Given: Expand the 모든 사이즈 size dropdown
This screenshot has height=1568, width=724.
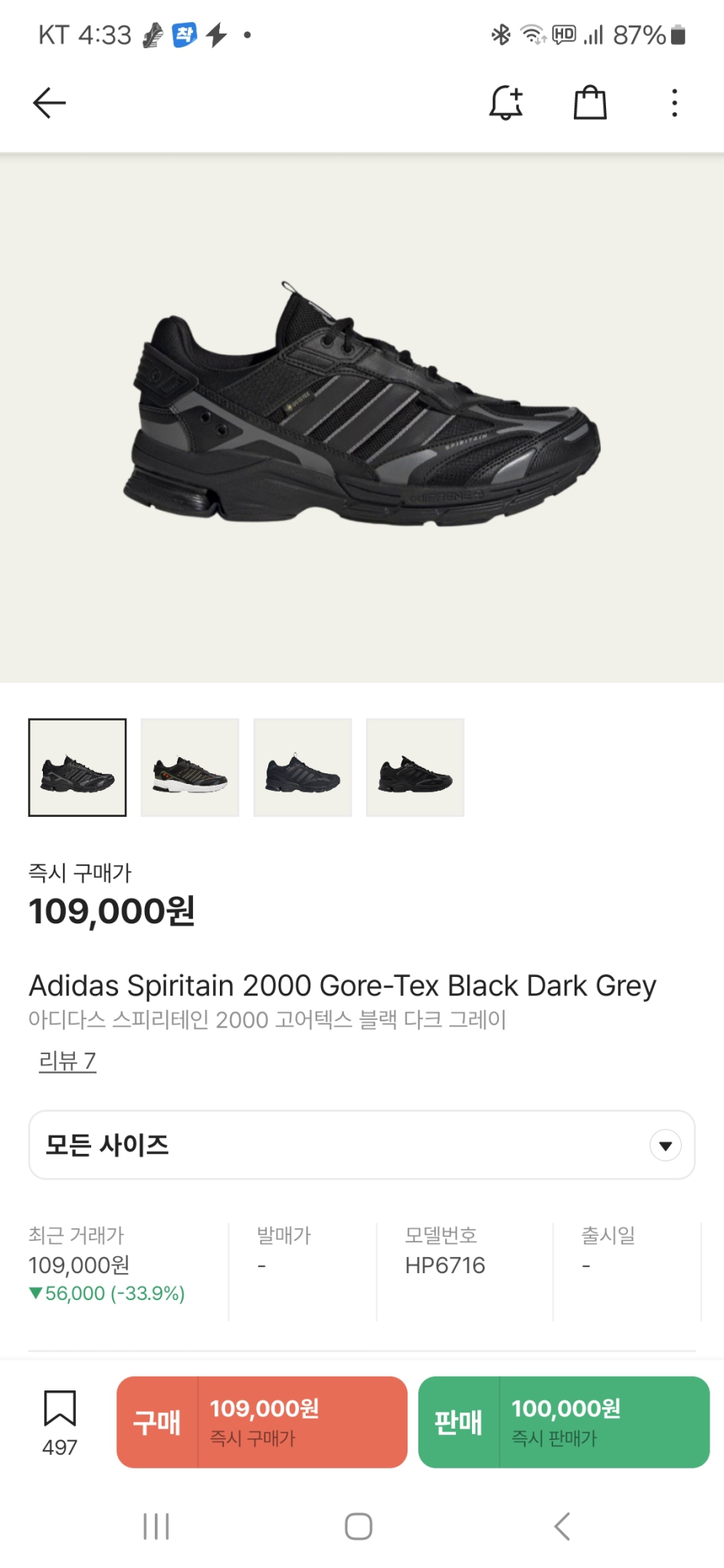Looking at the screenshot, I should point(362,1145).
